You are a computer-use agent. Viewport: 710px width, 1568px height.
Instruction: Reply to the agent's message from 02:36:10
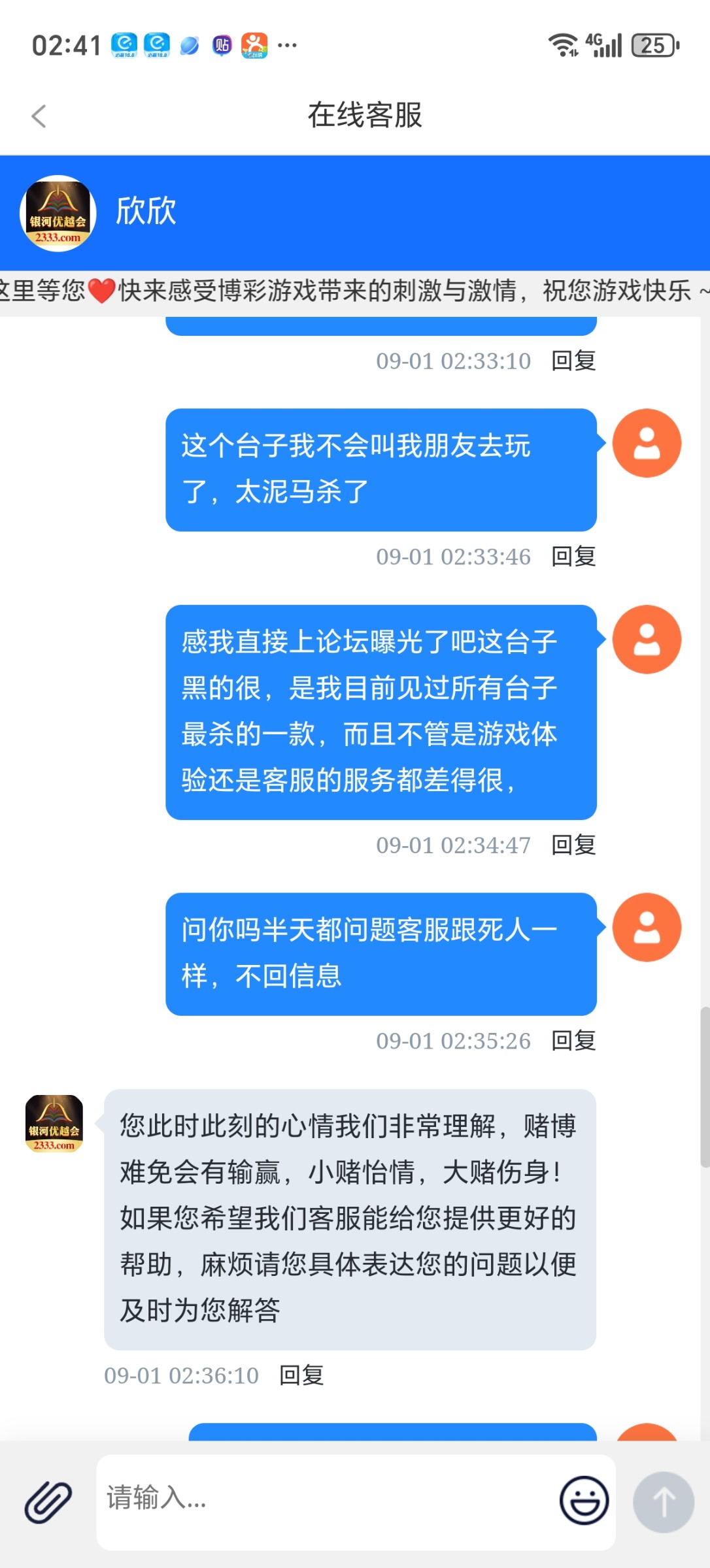click(x=301, y=1375)
